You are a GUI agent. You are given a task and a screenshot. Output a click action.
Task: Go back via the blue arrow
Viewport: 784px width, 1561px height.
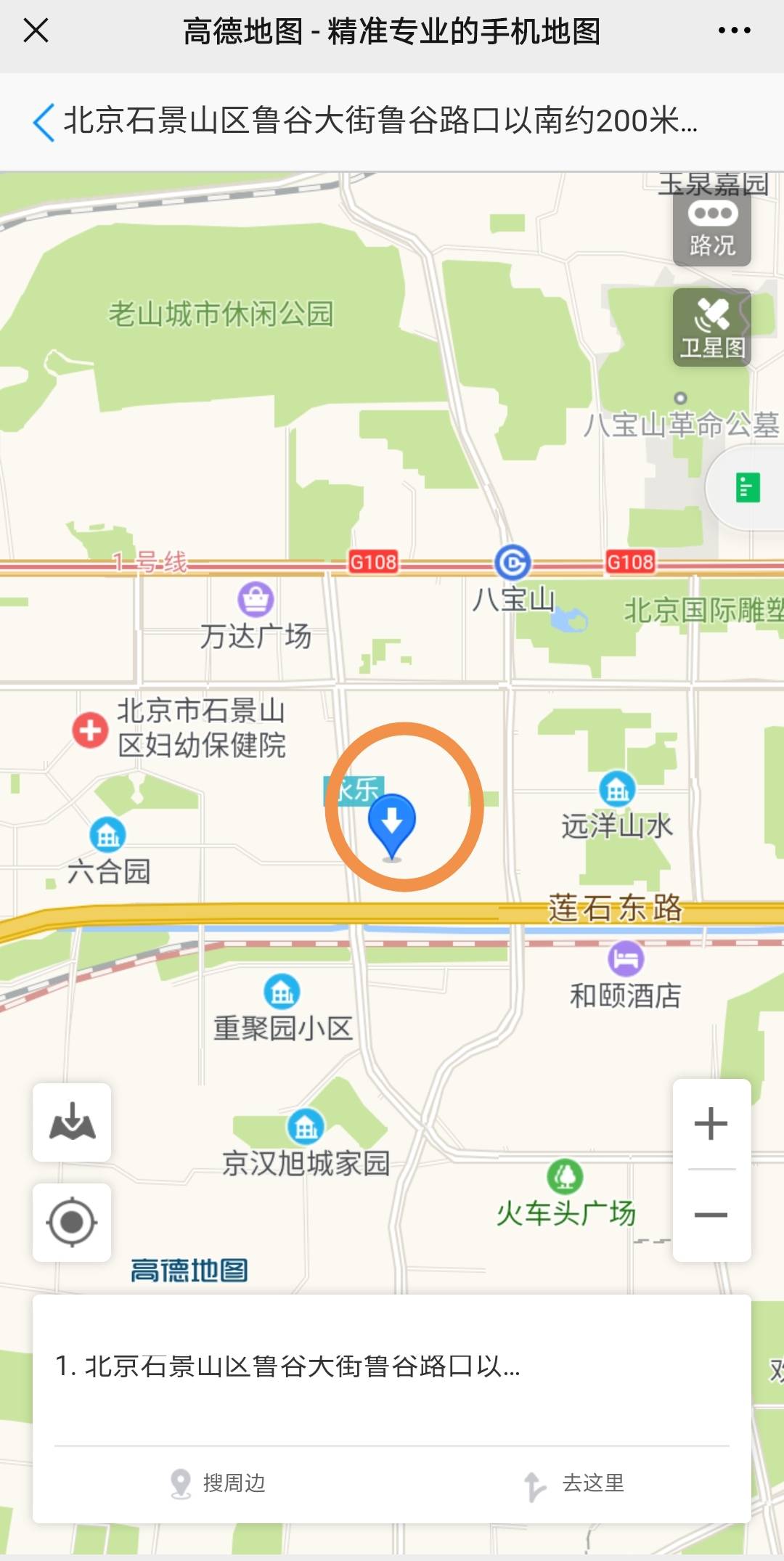click(44, 121)
